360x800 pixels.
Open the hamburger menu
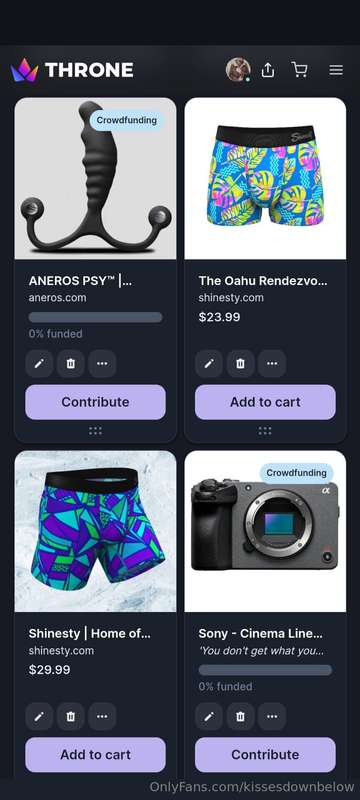pos(336,70)
